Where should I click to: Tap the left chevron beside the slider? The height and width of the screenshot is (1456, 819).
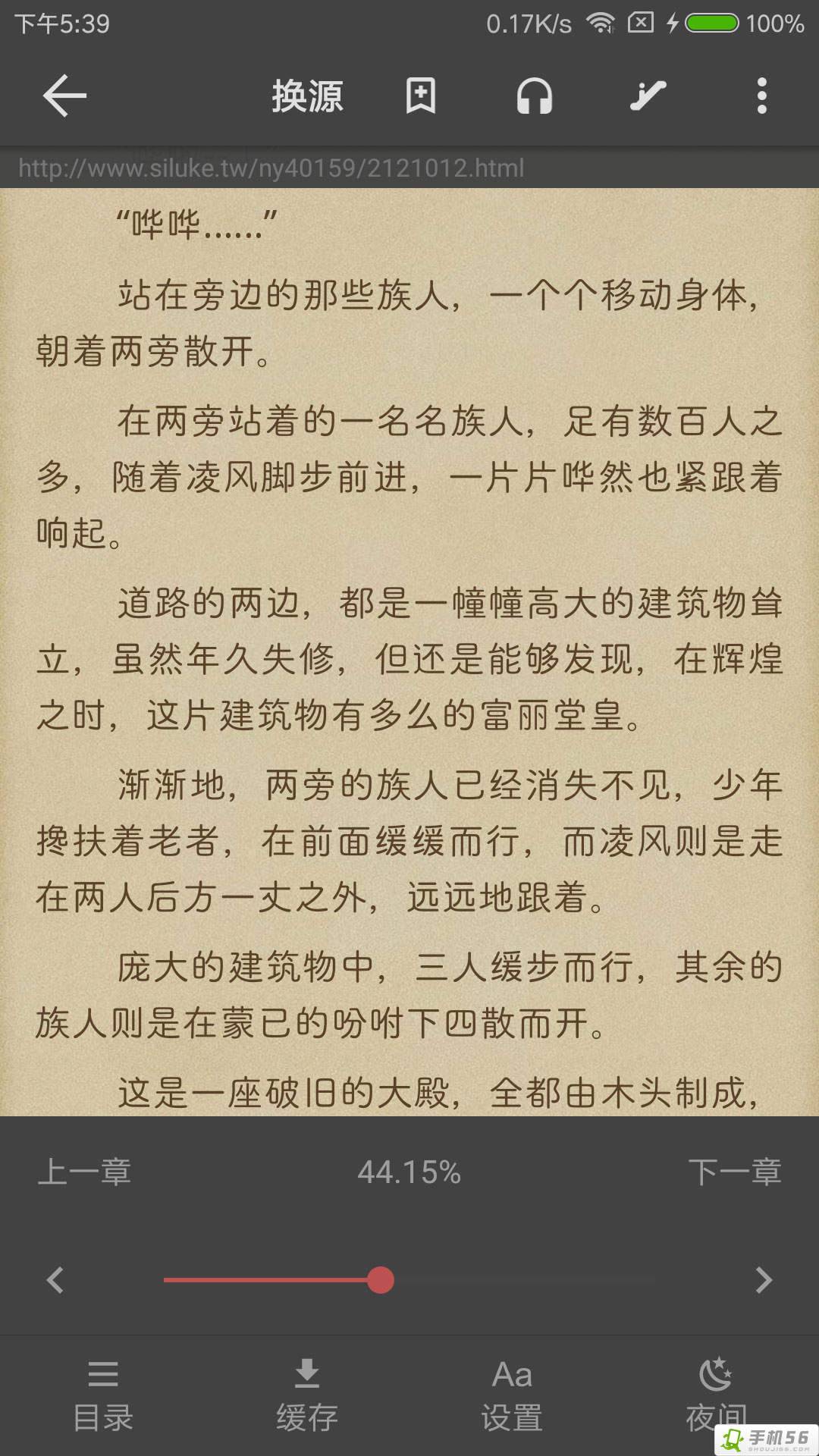55,1280
